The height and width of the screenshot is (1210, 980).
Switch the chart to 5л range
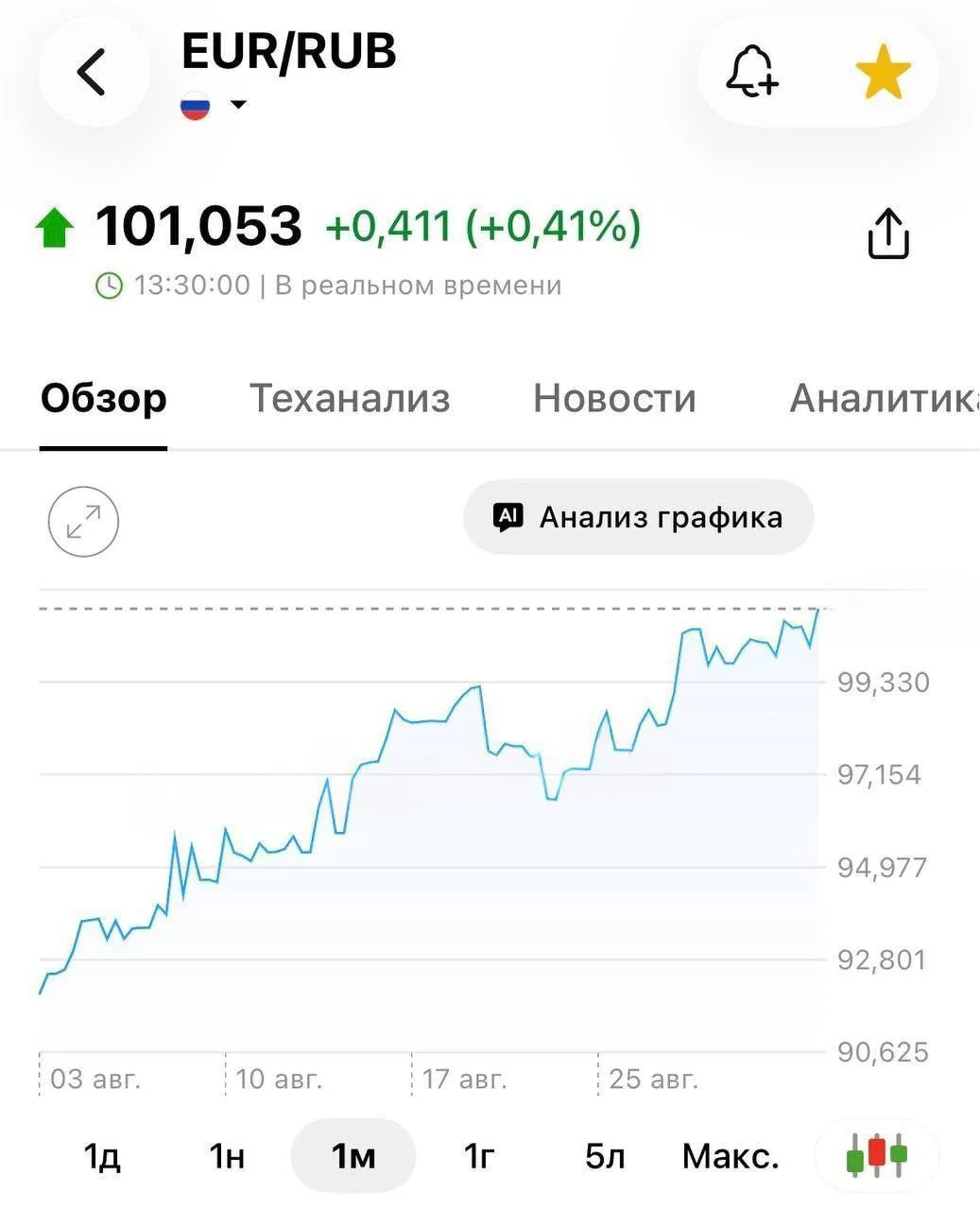605,1155
